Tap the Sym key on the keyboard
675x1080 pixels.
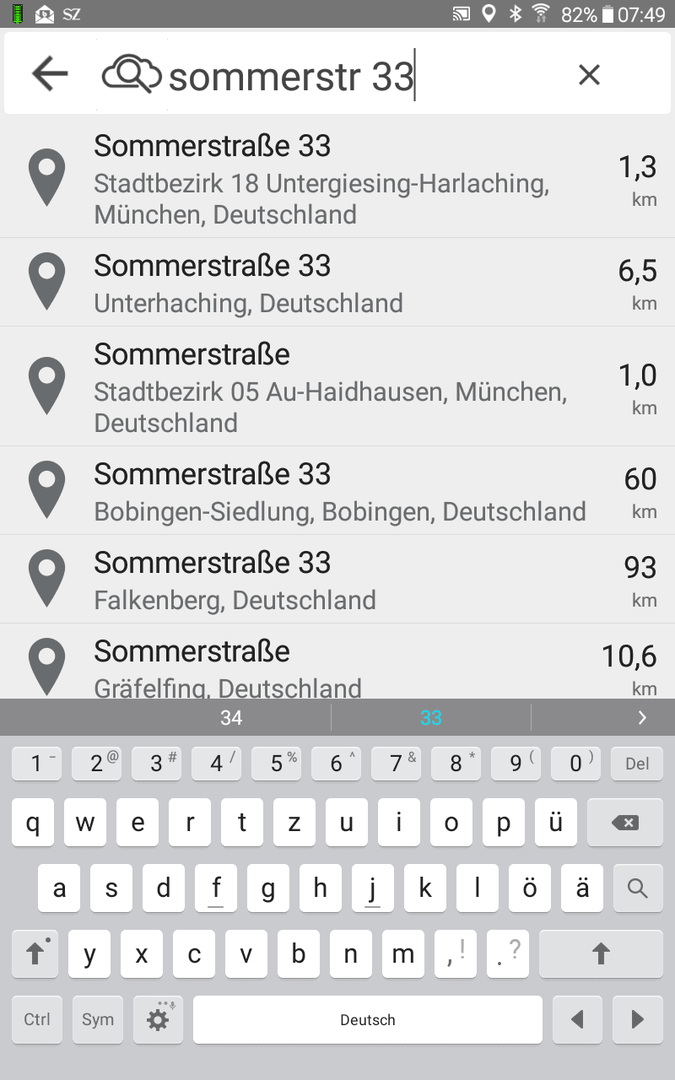coord(98,1019)
